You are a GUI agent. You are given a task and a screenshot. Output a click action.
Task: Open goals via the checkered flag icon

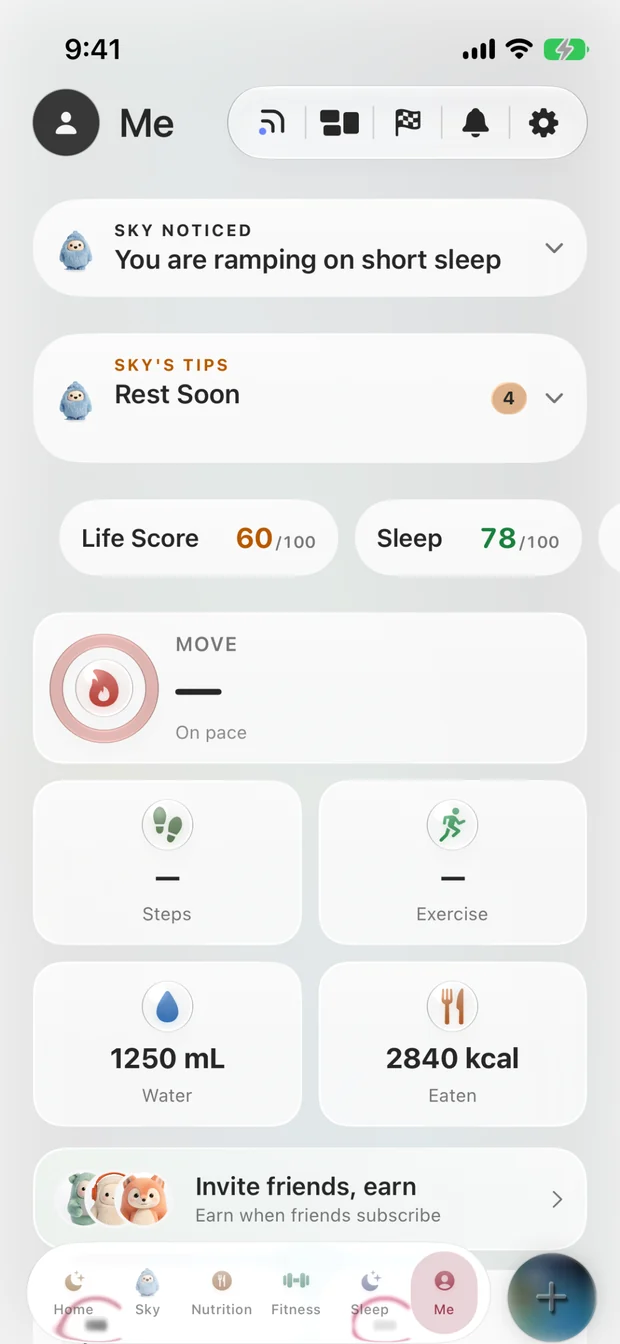407,124
